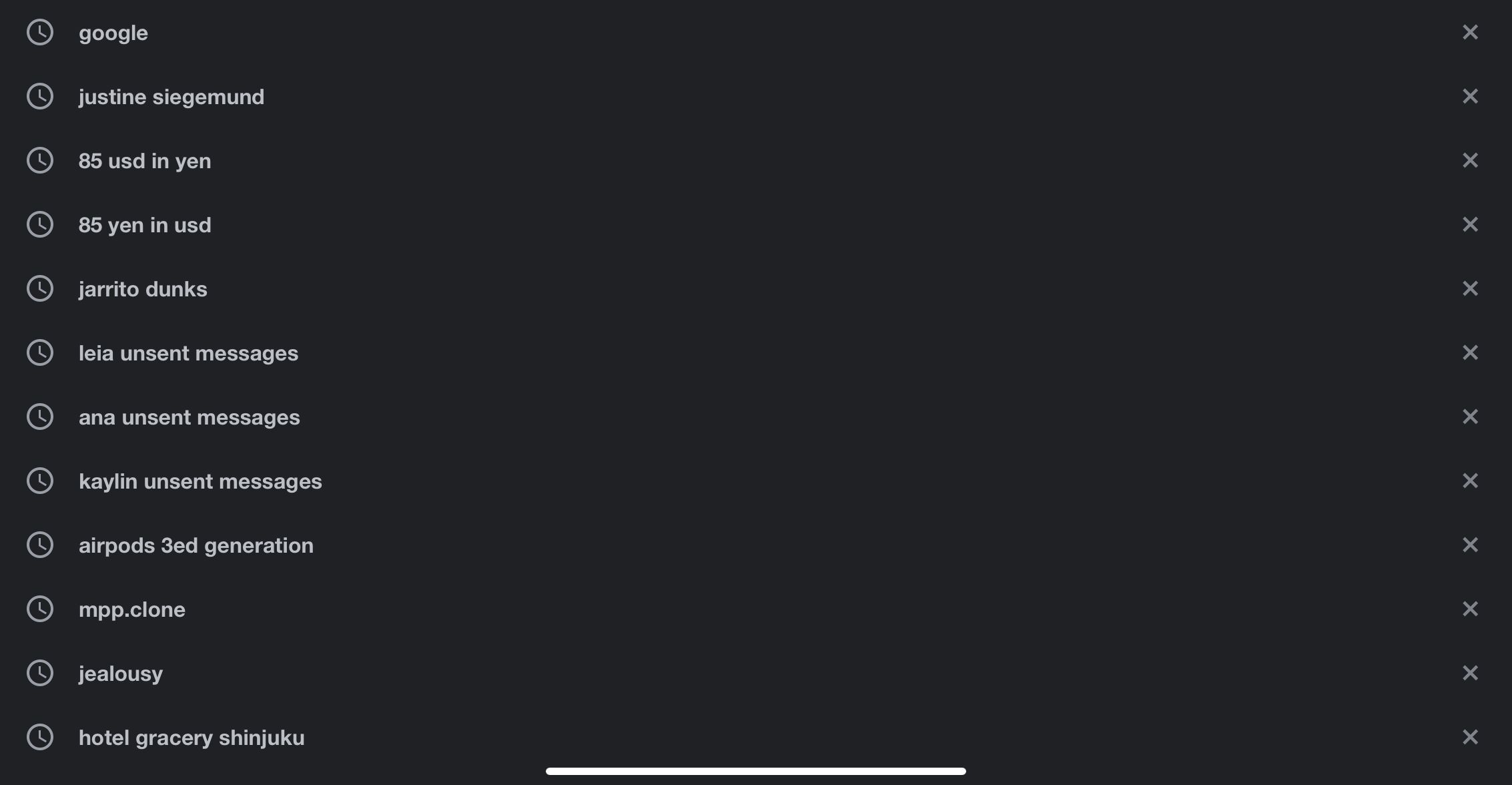Search 'airpods 3ed generation' again
Screen dimensions: 1512x785
tap(196, 545)
